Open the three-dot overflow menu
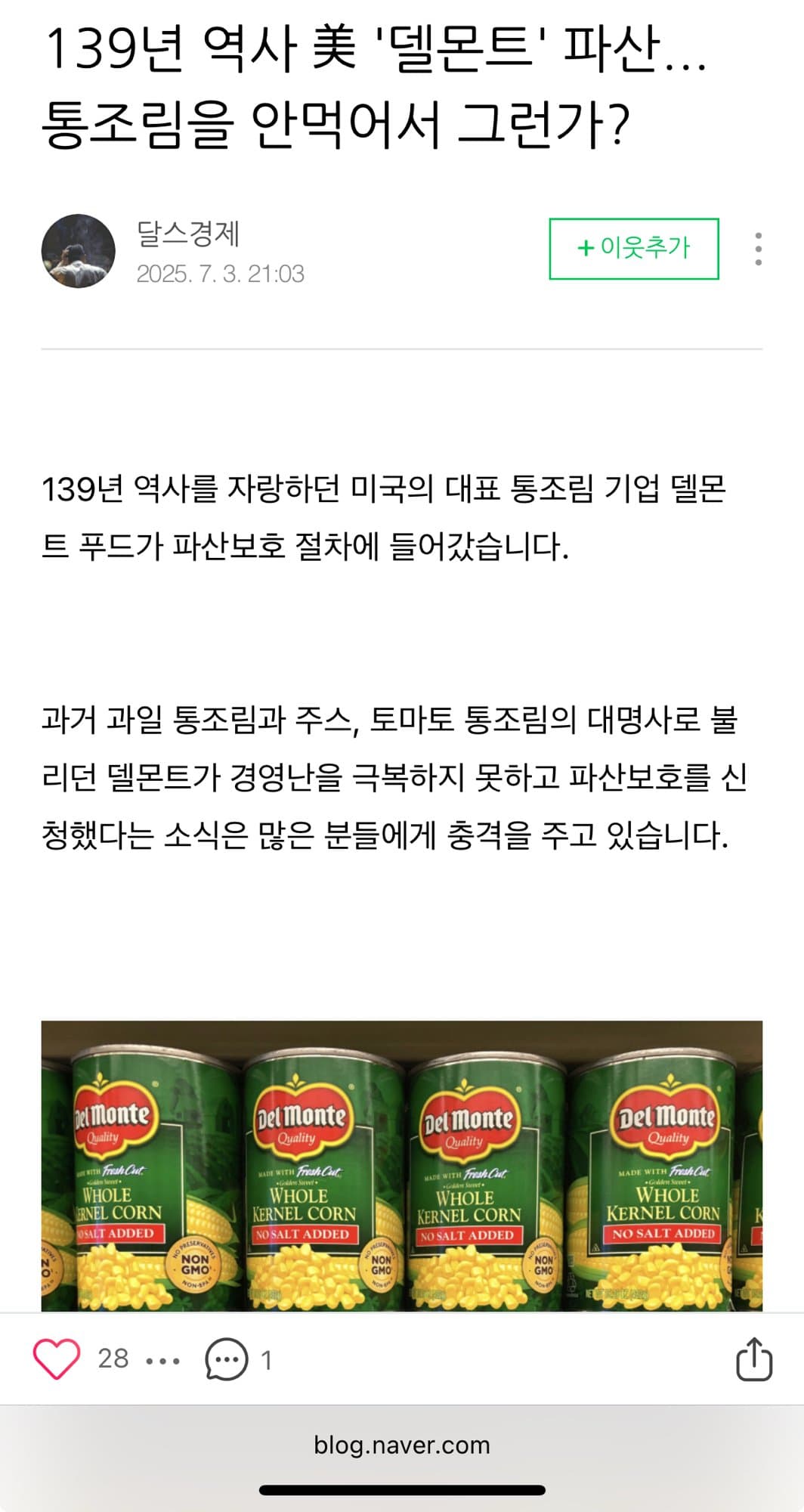Viewport: 804px width, 1512px height. click(x=758, y=249)
